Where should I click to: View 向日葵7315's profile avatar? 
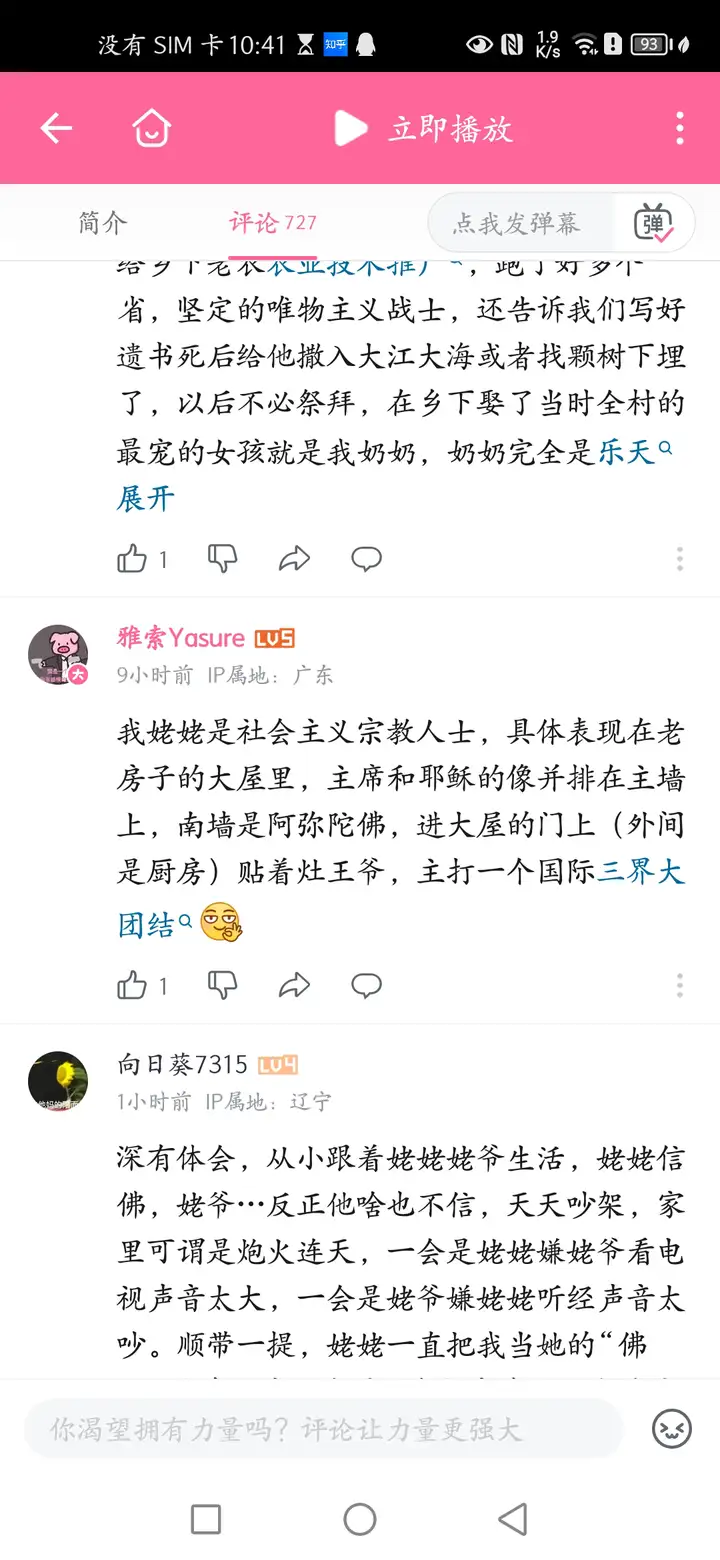pos(58,1081)
